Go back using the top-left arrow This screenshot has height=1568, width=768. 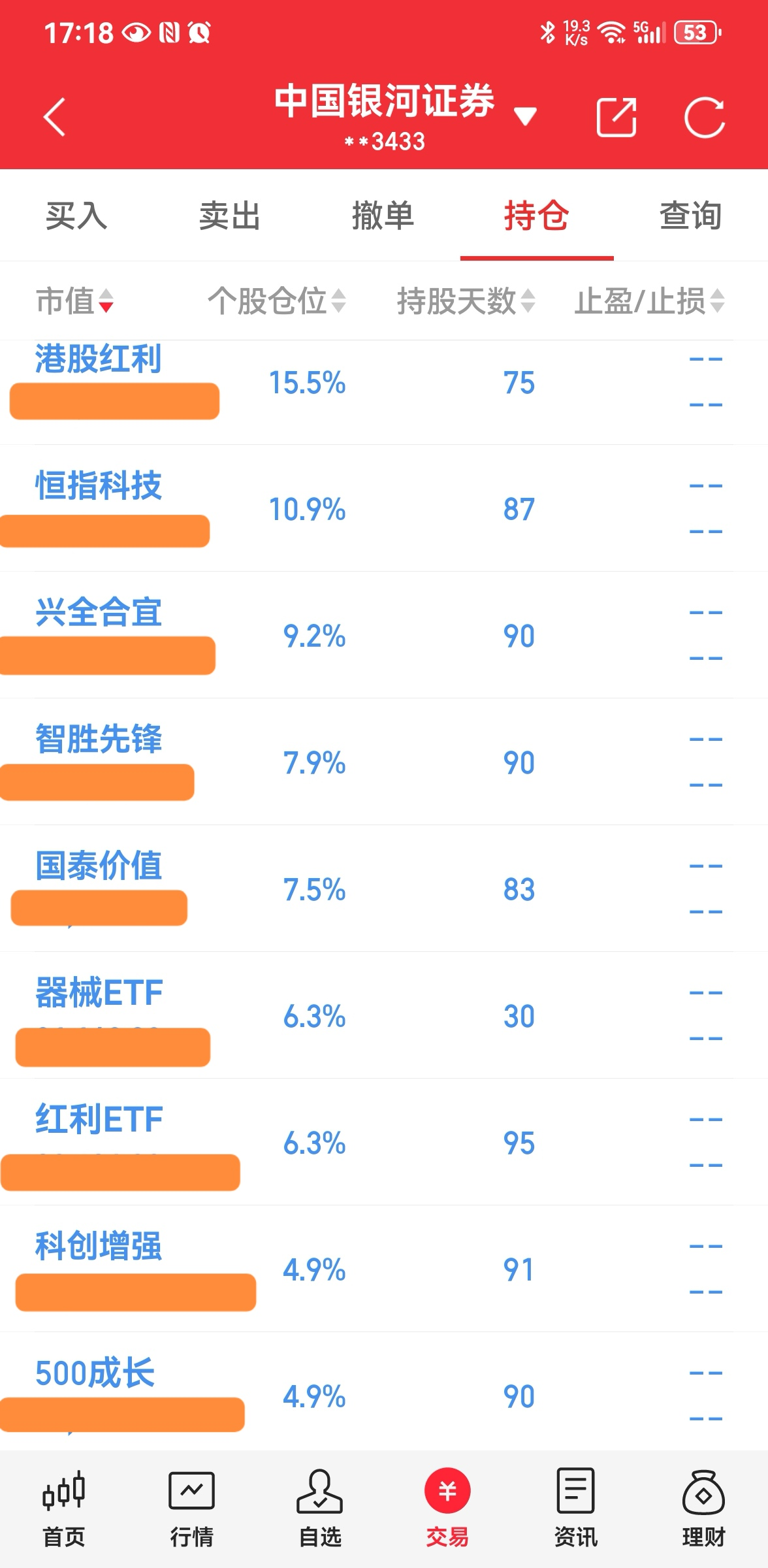point(55,118)
